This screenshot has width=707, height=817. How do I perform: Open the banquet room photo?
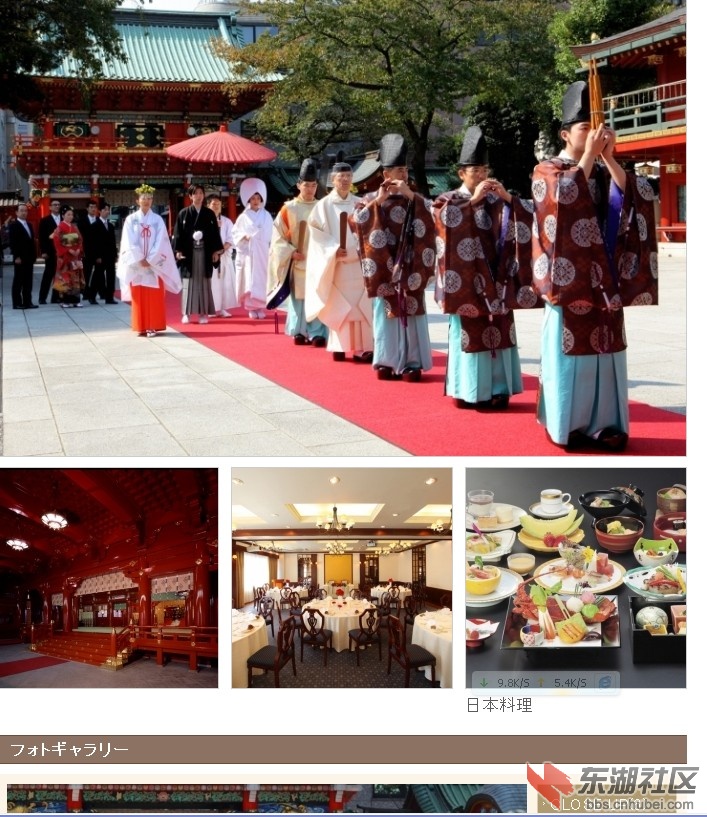342,578
